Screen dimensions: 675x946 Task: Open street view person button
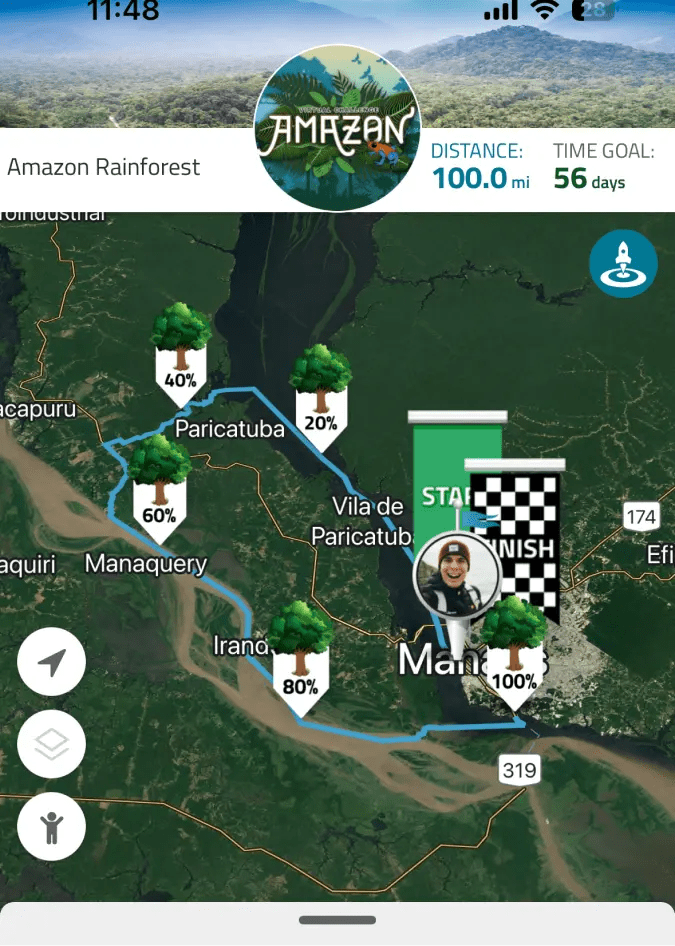pyautogui.click(x=51, y=826)
